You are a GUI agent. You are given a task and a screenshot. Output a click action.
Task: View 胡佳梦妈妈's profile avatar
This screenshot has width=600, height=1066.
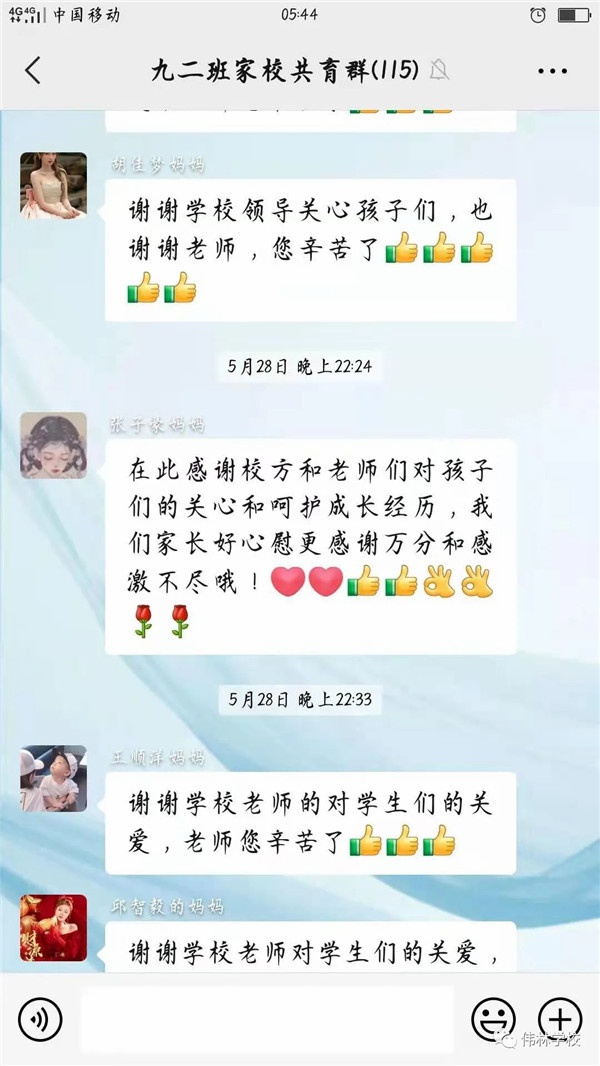[x=54, y=185]
